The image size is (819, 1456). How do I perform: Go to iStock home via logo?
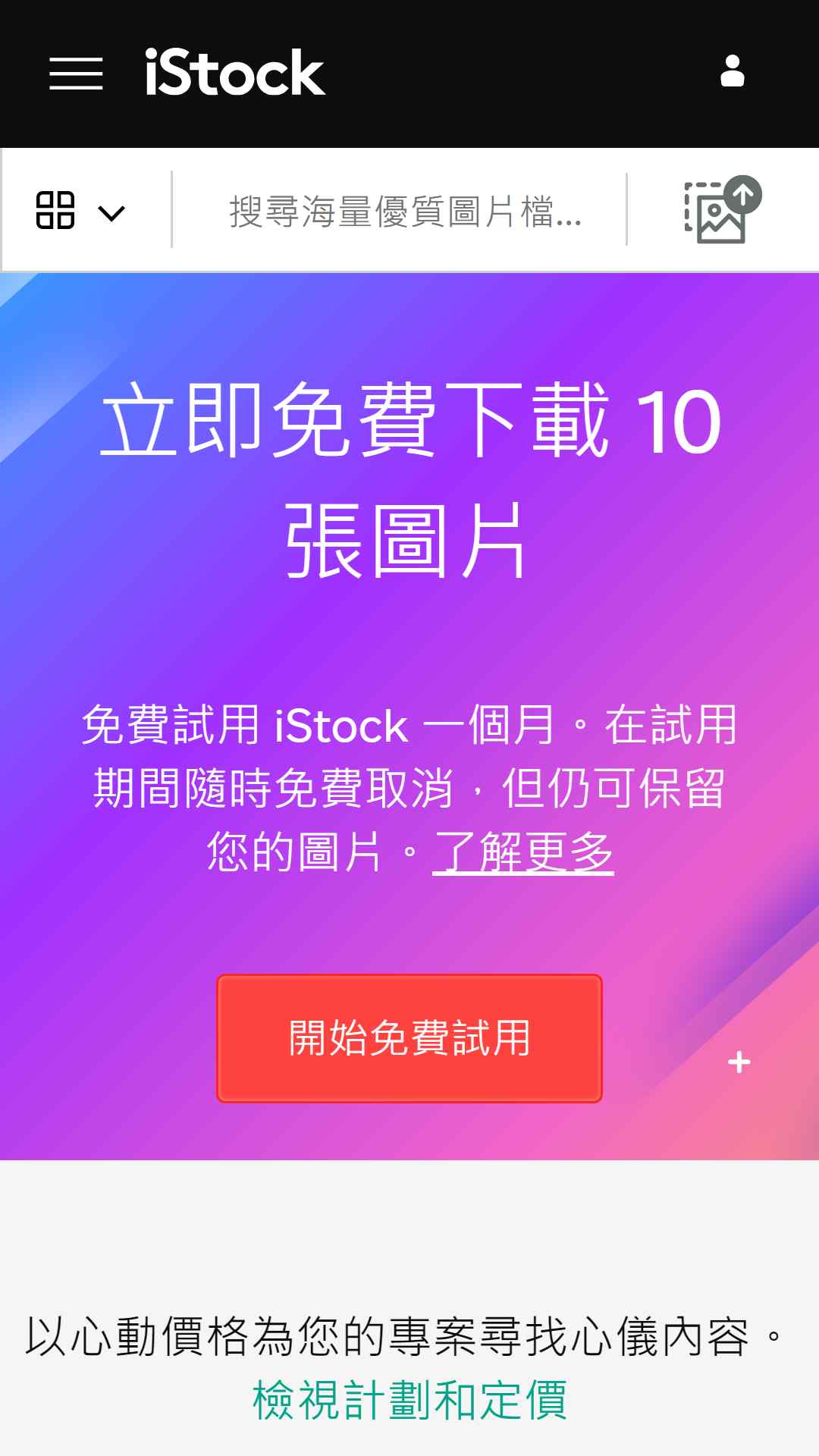click(x=234, y=74)
